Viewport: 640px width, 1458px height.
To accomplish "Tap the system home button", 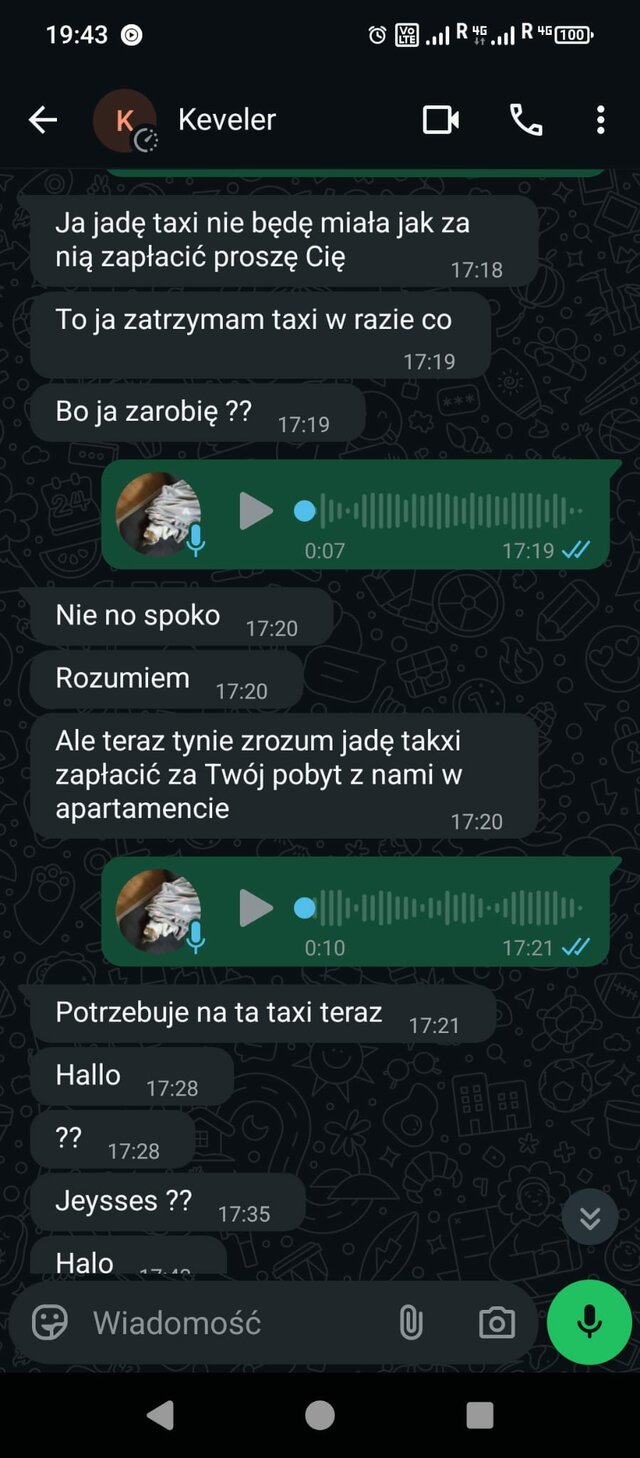I will click(x=320, y=1414).
